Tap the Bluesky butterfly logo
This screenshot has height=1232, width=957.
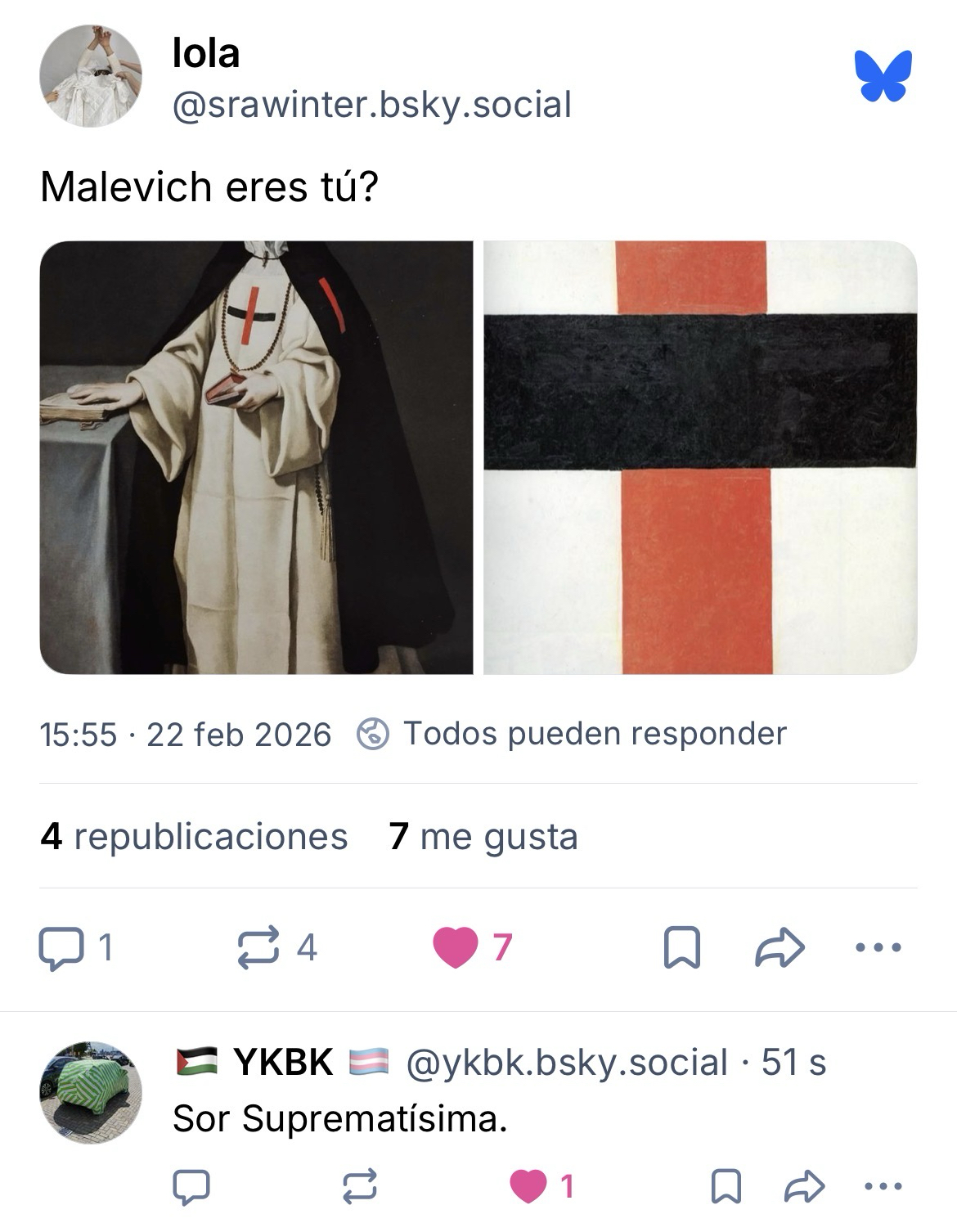click(883, 76)
